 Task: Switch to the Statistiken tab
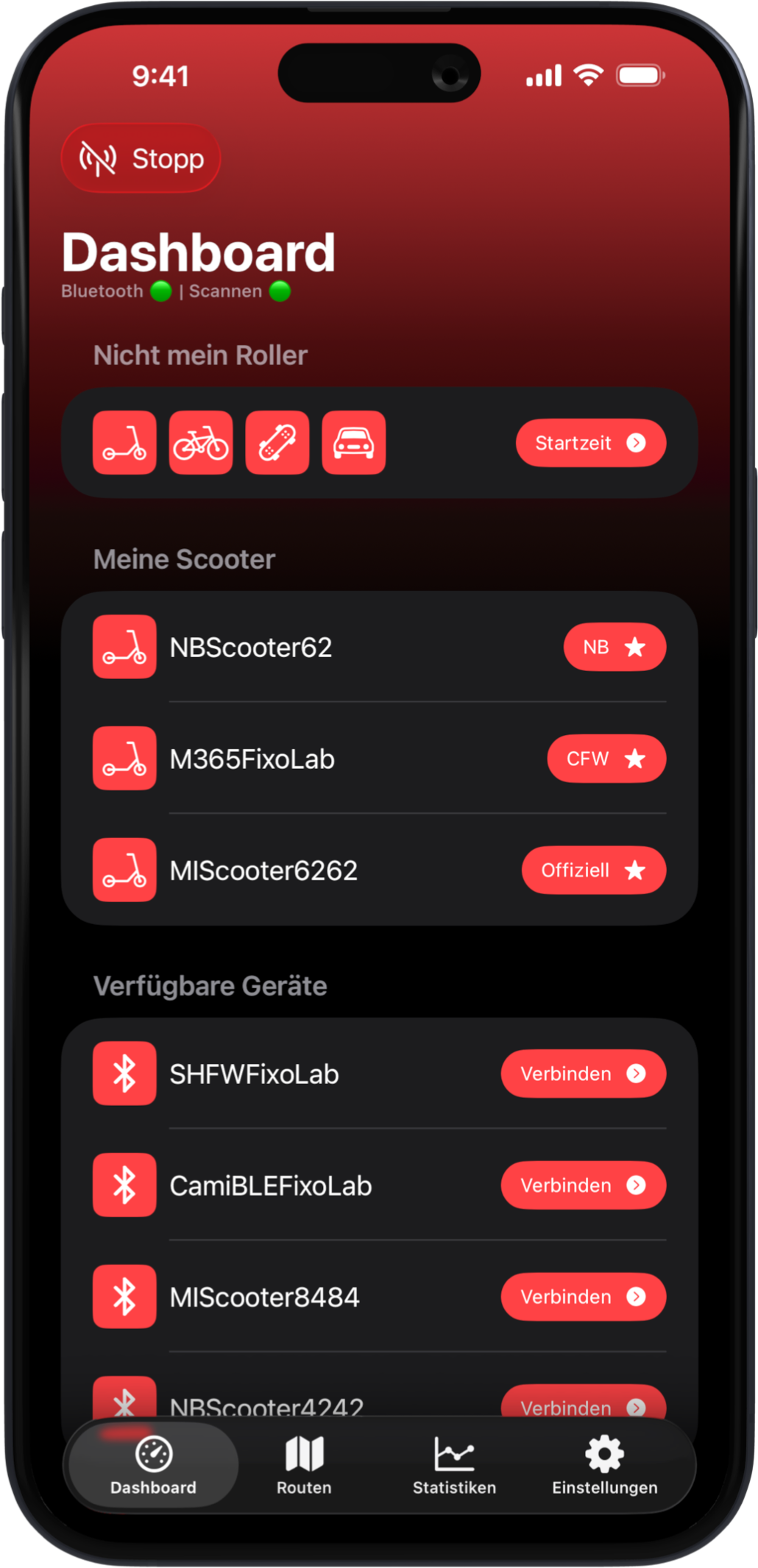[x=454, y=1464]
